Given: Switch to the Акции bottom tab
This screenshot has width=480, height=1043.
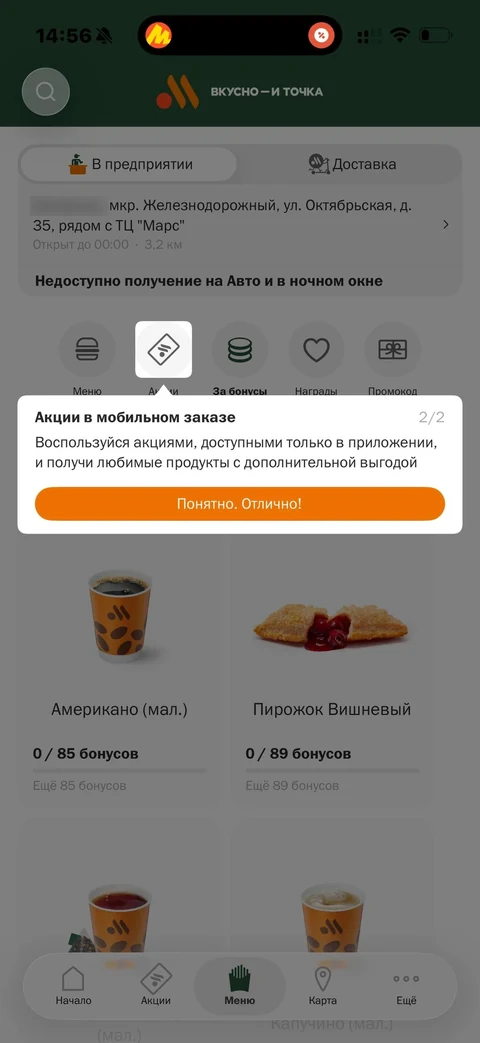Looking at the screenshot, I should point(156,986).
